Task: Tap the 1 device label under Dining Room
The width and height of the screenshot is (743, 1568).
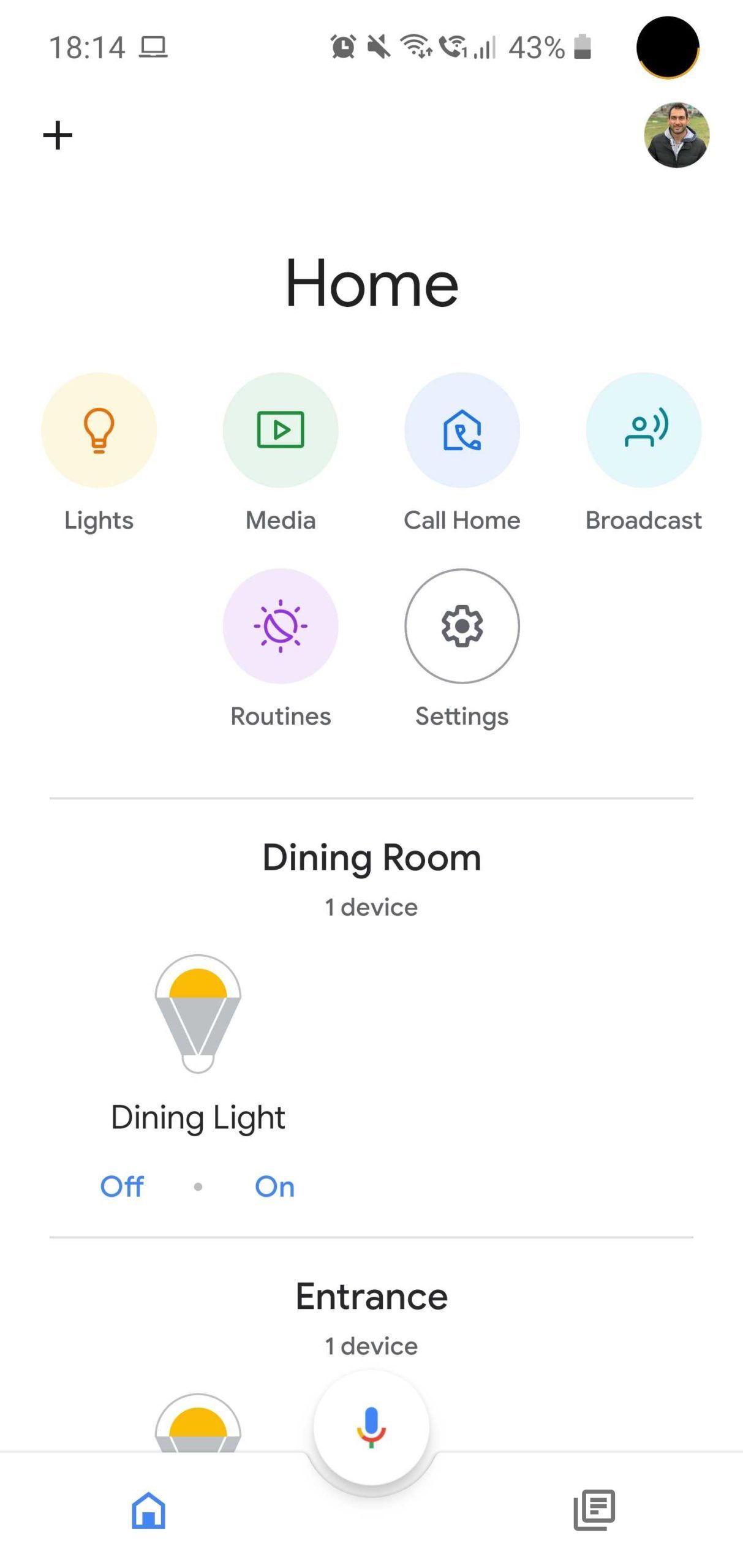Action: coord(371,906)
